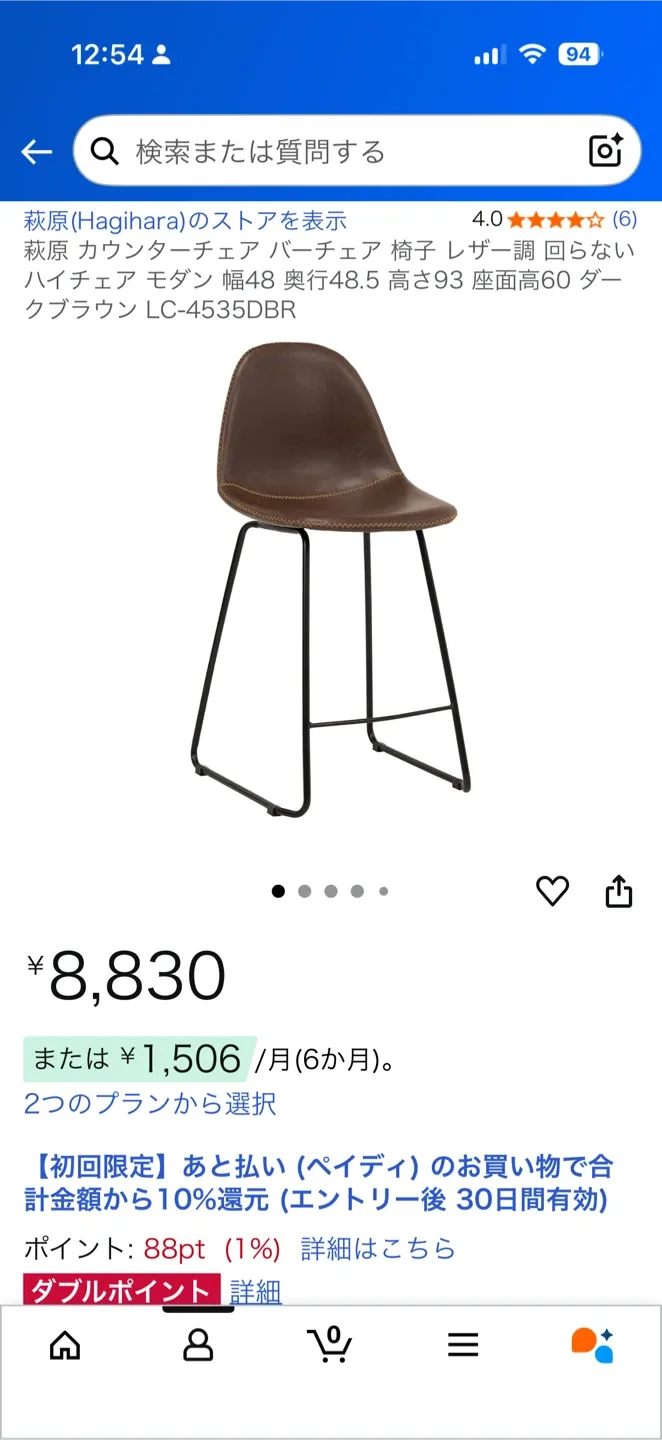Open the hamburger menu tab

click(463, 1345)
